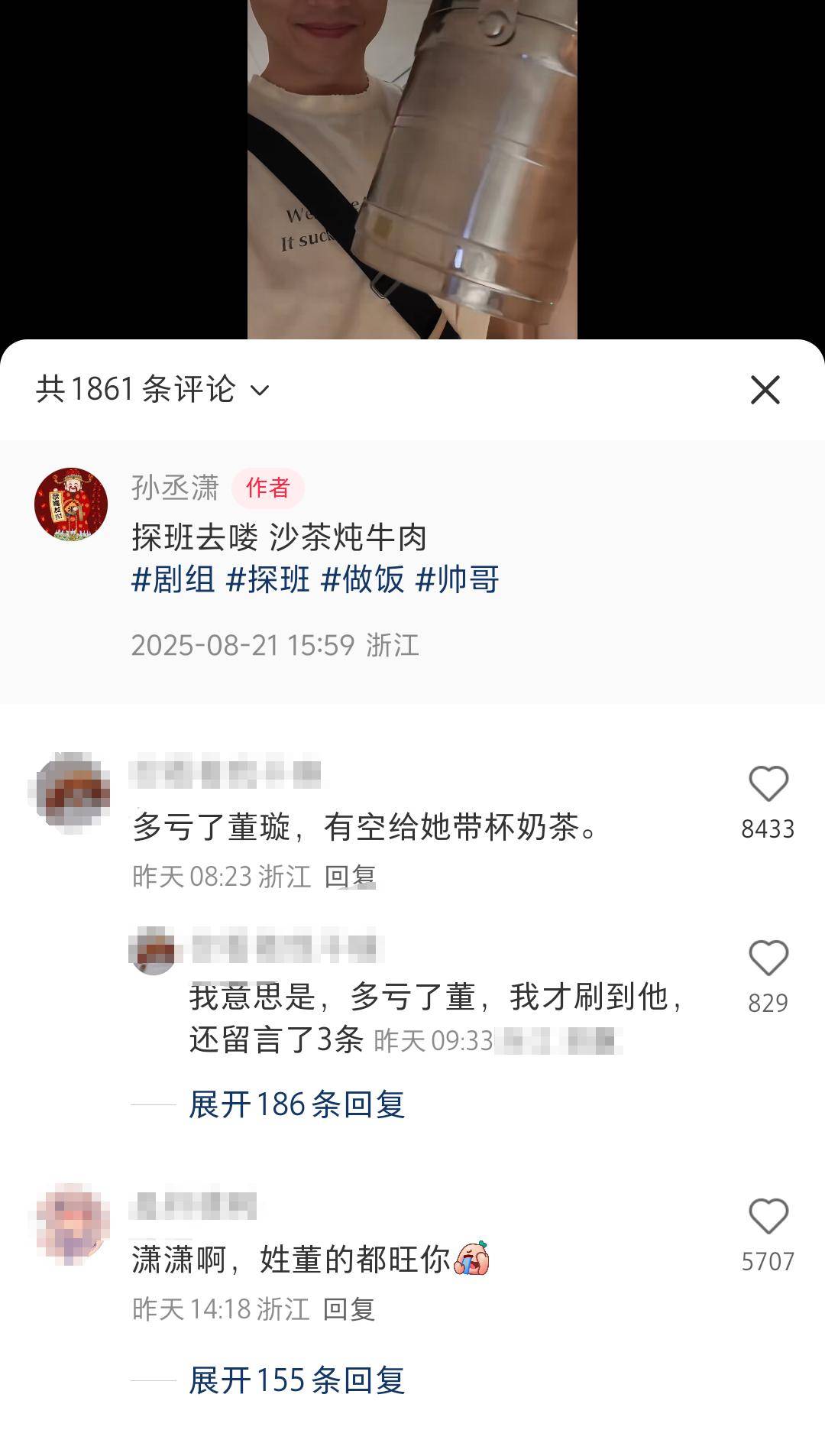This screenshot has width=825, height=1456.
Task: Click the 作者 author badge
Action: pos(266,489)
